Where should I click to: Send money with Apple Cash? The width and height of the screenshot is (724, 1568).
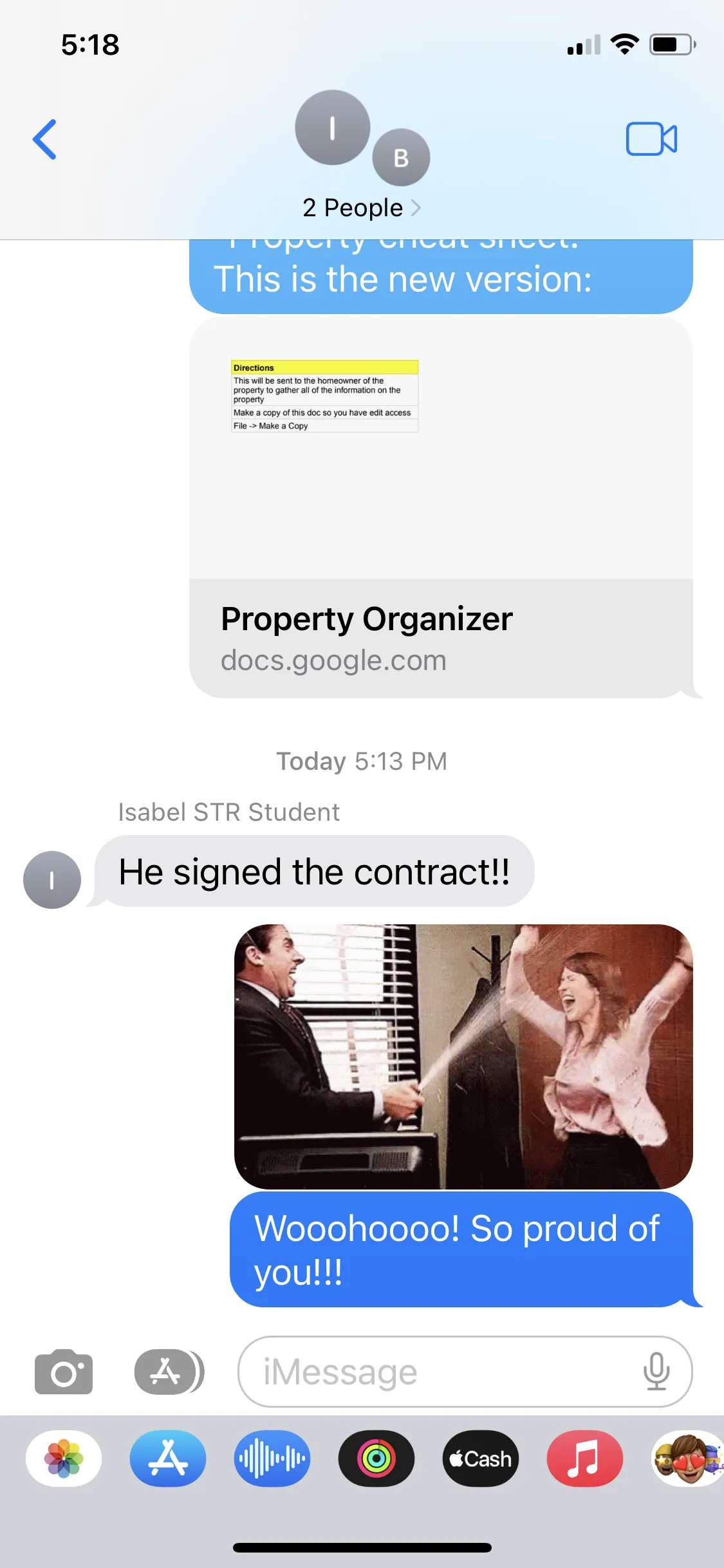pos(481,1459)
